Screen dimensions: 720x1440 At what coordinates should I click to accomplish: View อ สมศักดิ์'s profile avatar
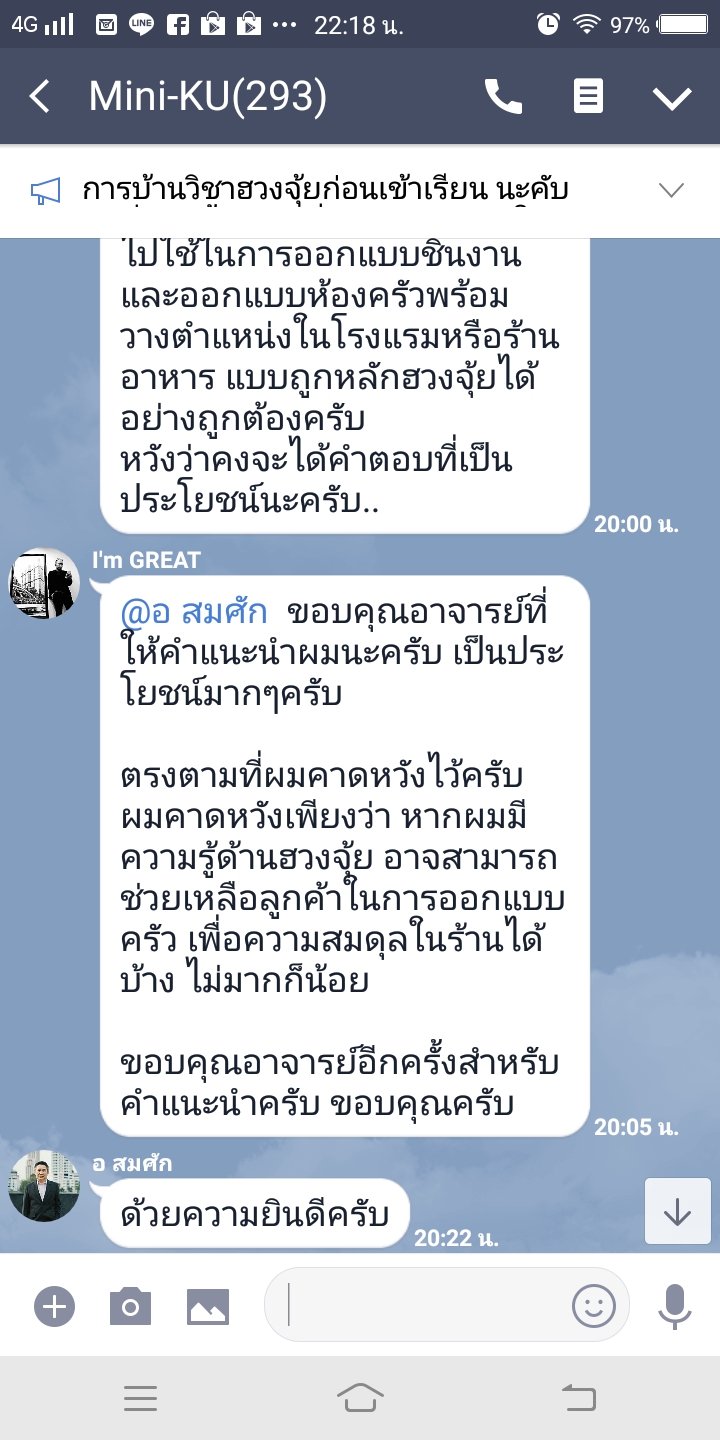point(44,1186)
